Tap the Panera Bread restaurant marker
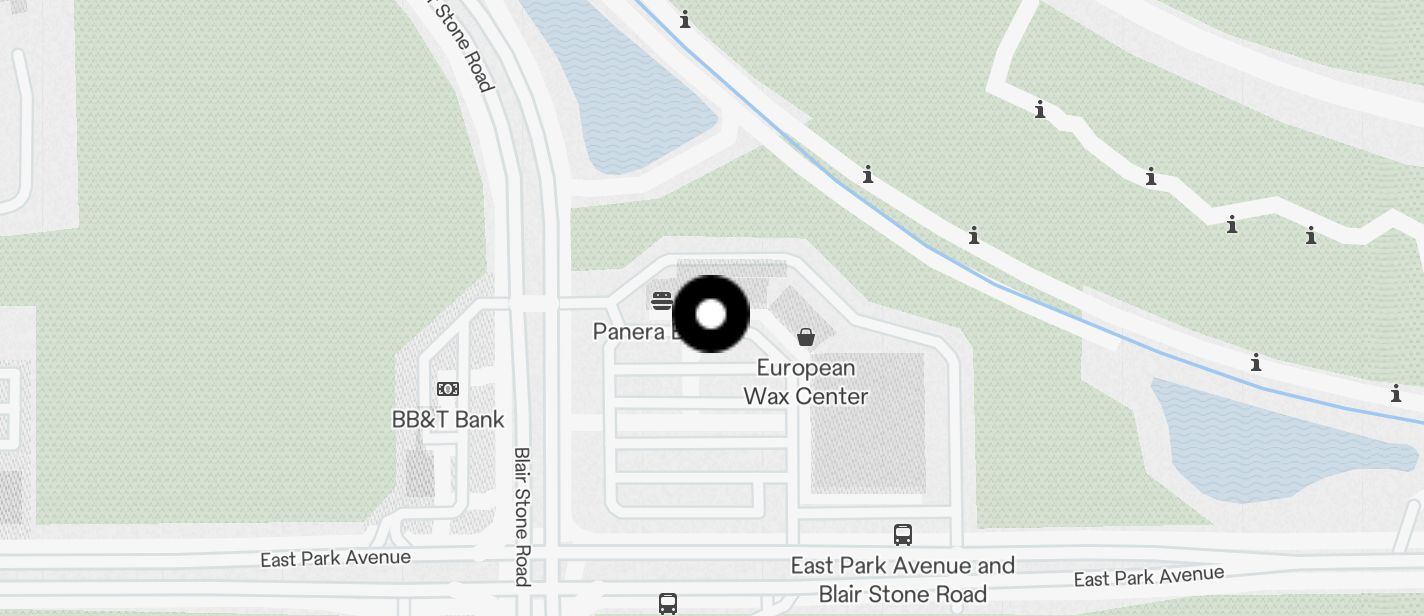Screen dimensions: 1424x616 tap(661, 300)
